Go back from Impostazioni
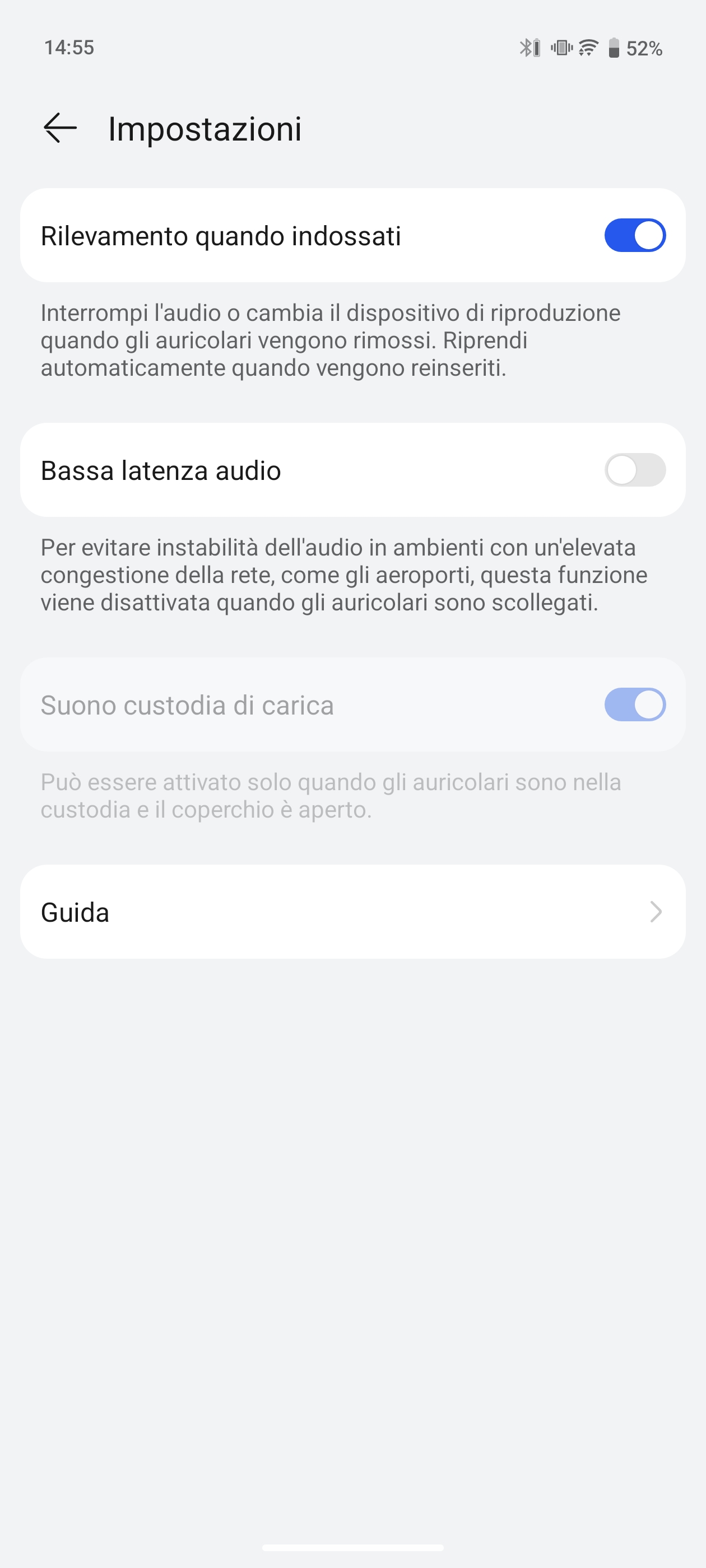This screenshot has width=706, height=1568. pos(61,128)
